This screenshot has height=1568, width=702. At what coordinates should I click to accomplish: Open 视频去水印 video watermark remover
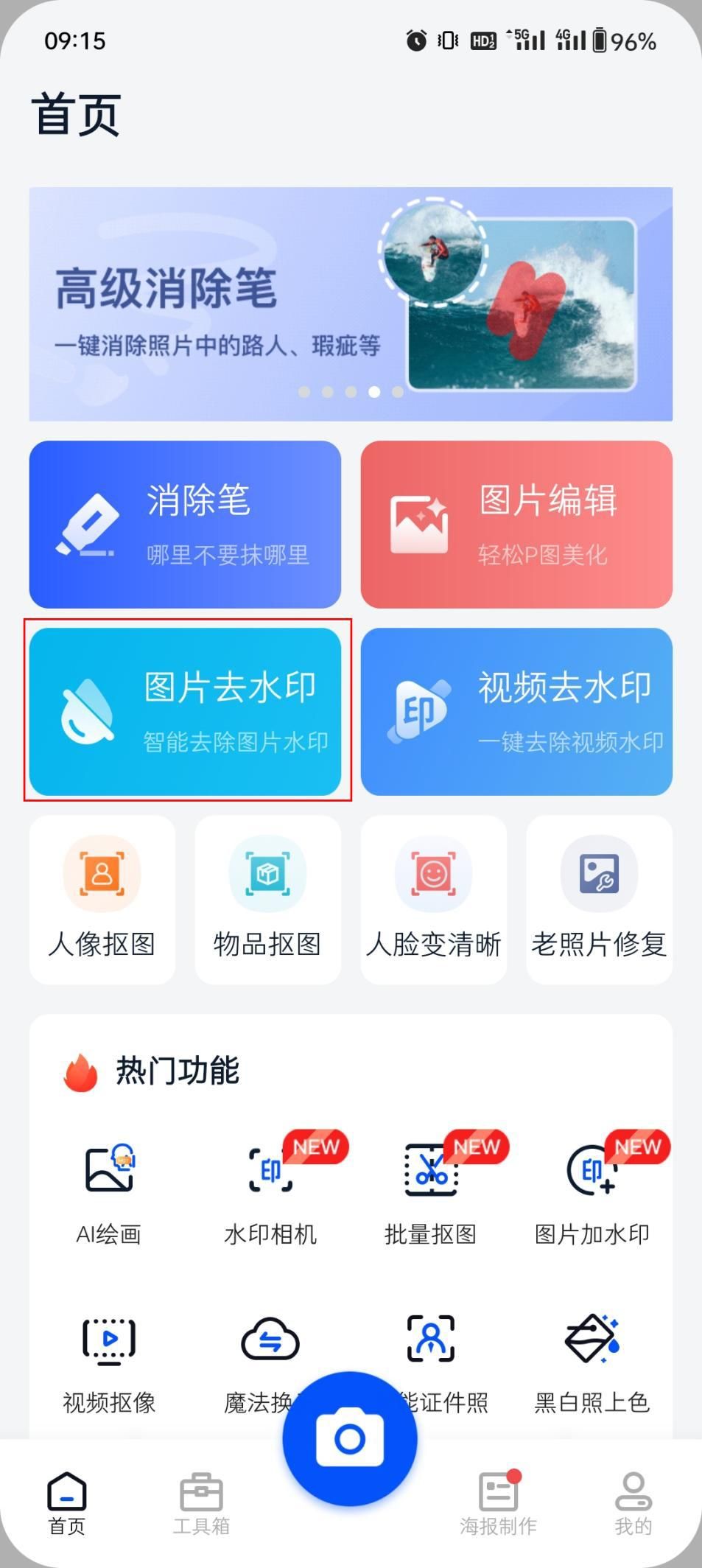516,711
